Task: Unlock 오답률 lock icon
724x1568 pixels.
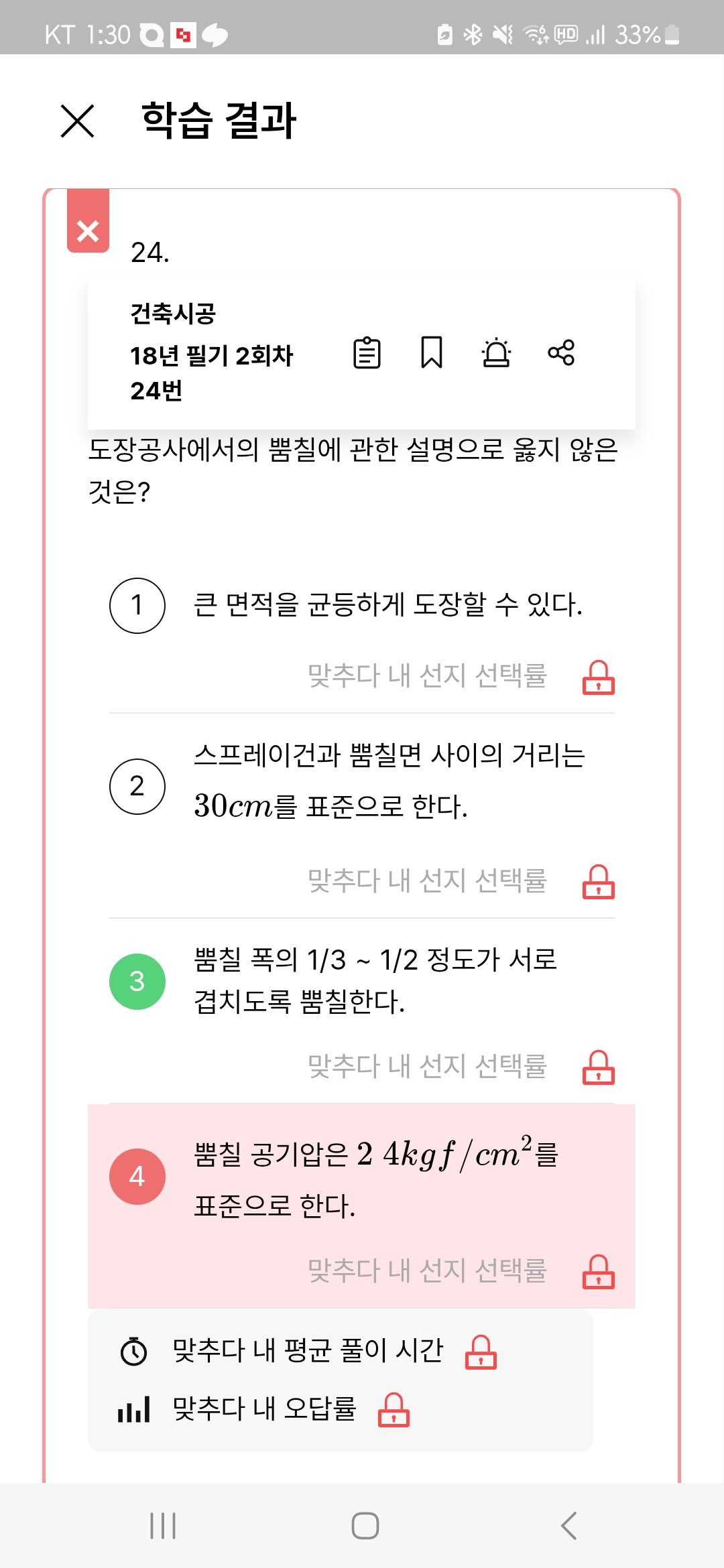Action: pos(394,1409)
